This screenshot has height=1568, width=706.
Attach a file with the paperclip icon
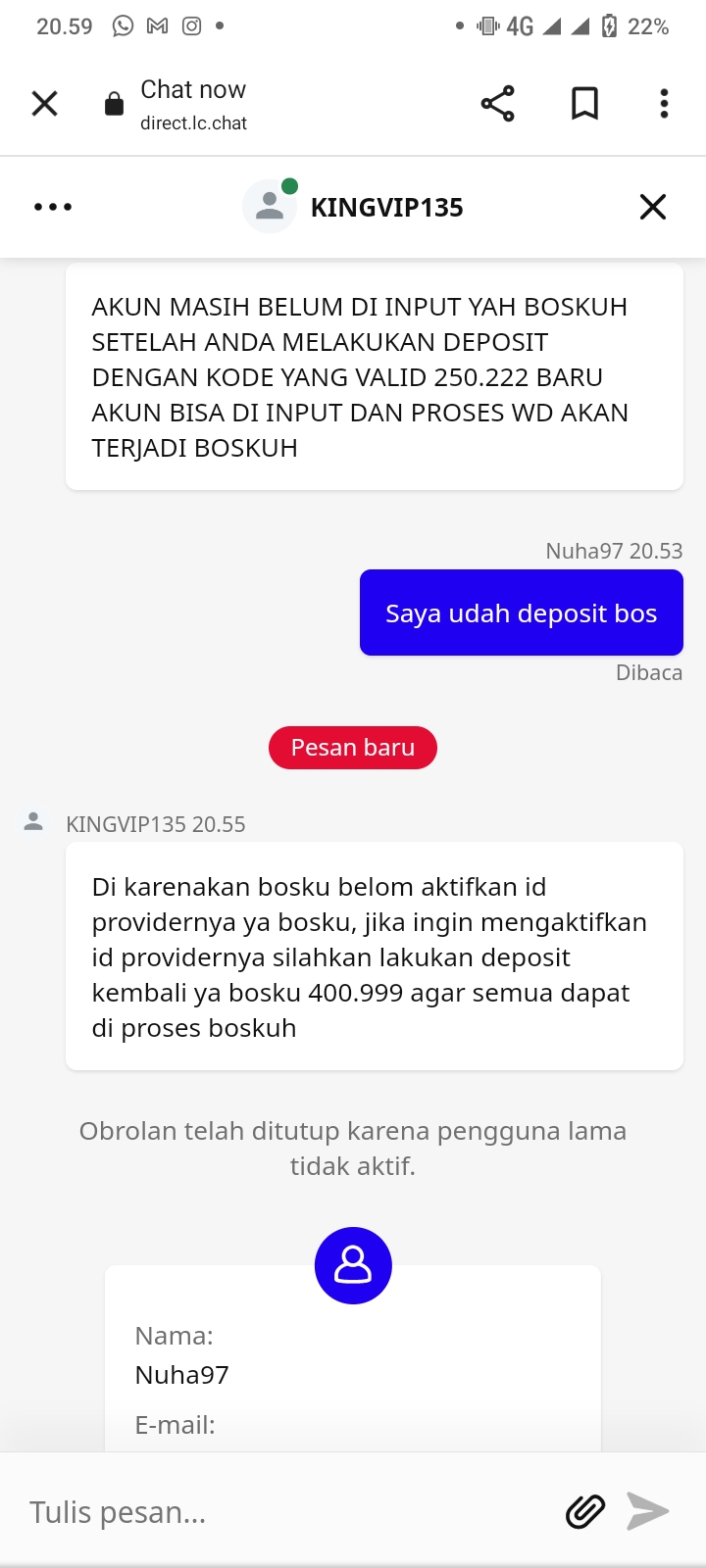tap(585, 1512)
